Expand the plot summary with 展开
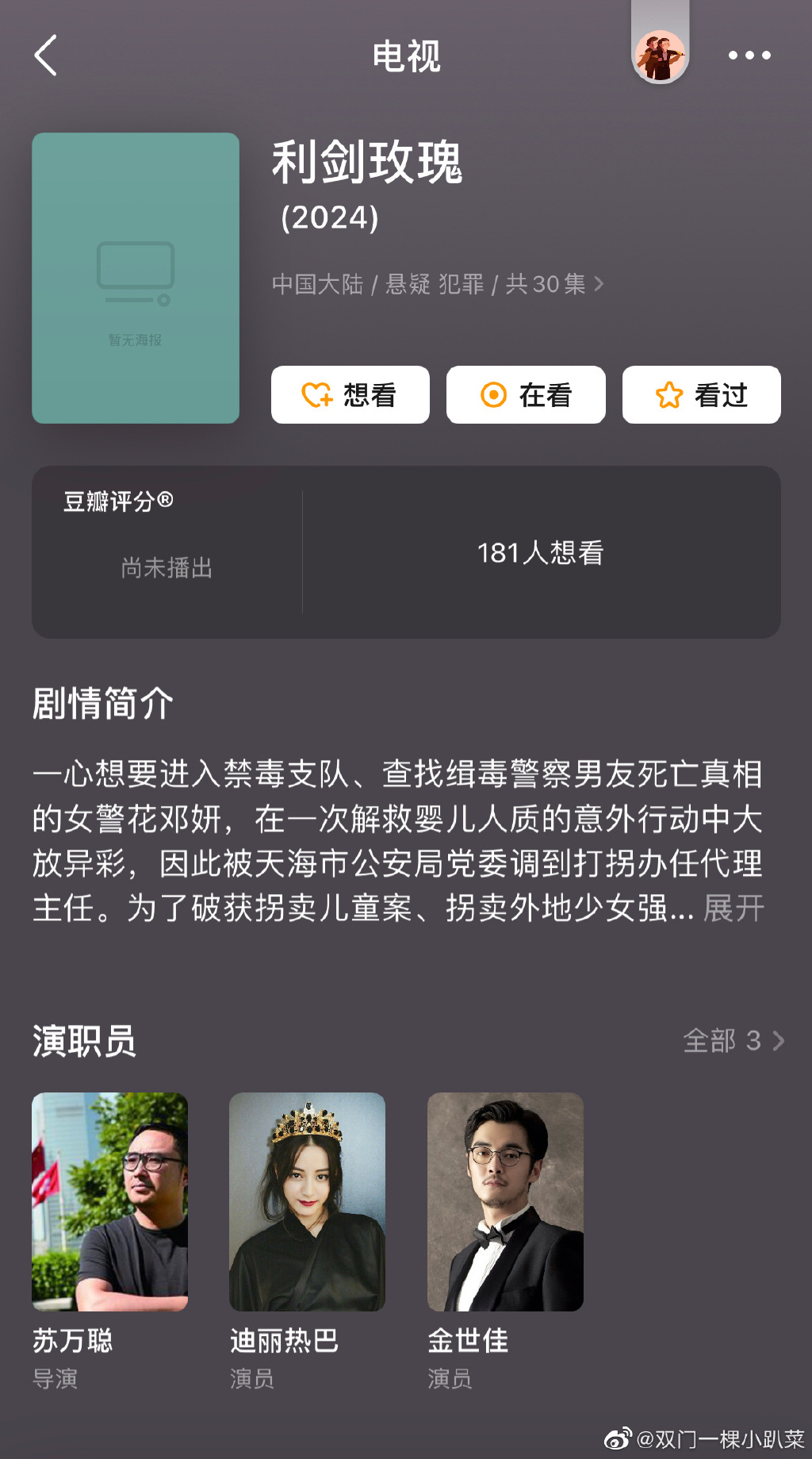The width and height of the screenshot is (812, 1459). click(733, 908)
